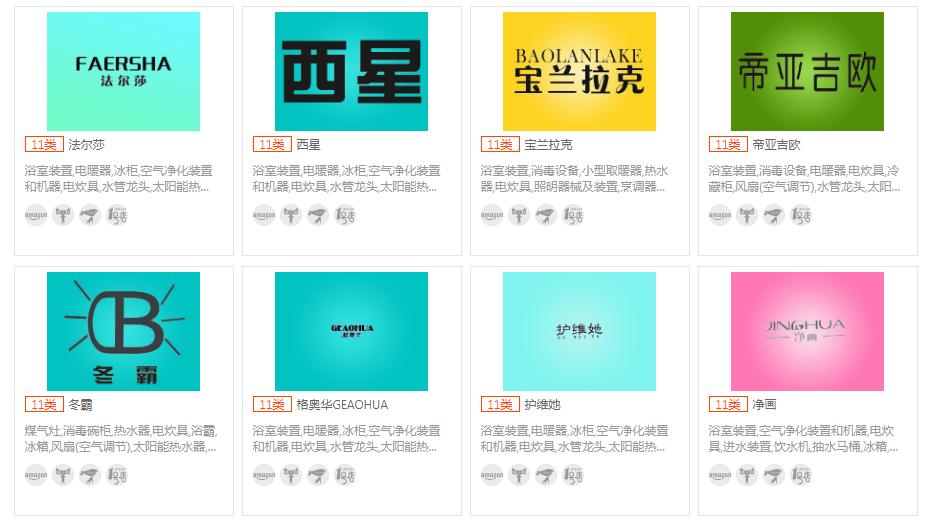Open the 法尔莎 FAERSHA trademark card
934x522 pixels.
(x=123, y=72)
